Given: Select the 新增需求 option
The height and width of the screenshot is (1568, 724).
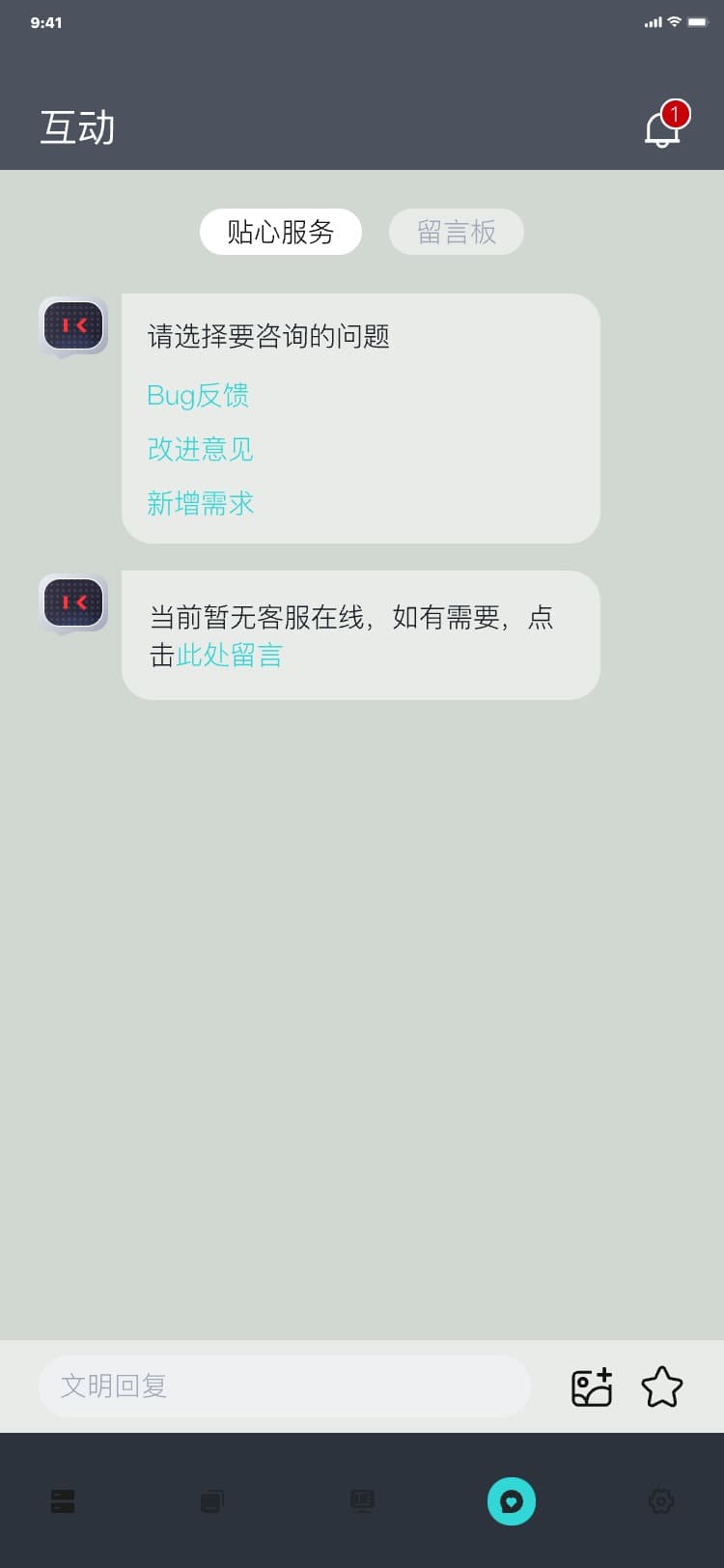Looking at the screenshot, I should coord(200,503).
